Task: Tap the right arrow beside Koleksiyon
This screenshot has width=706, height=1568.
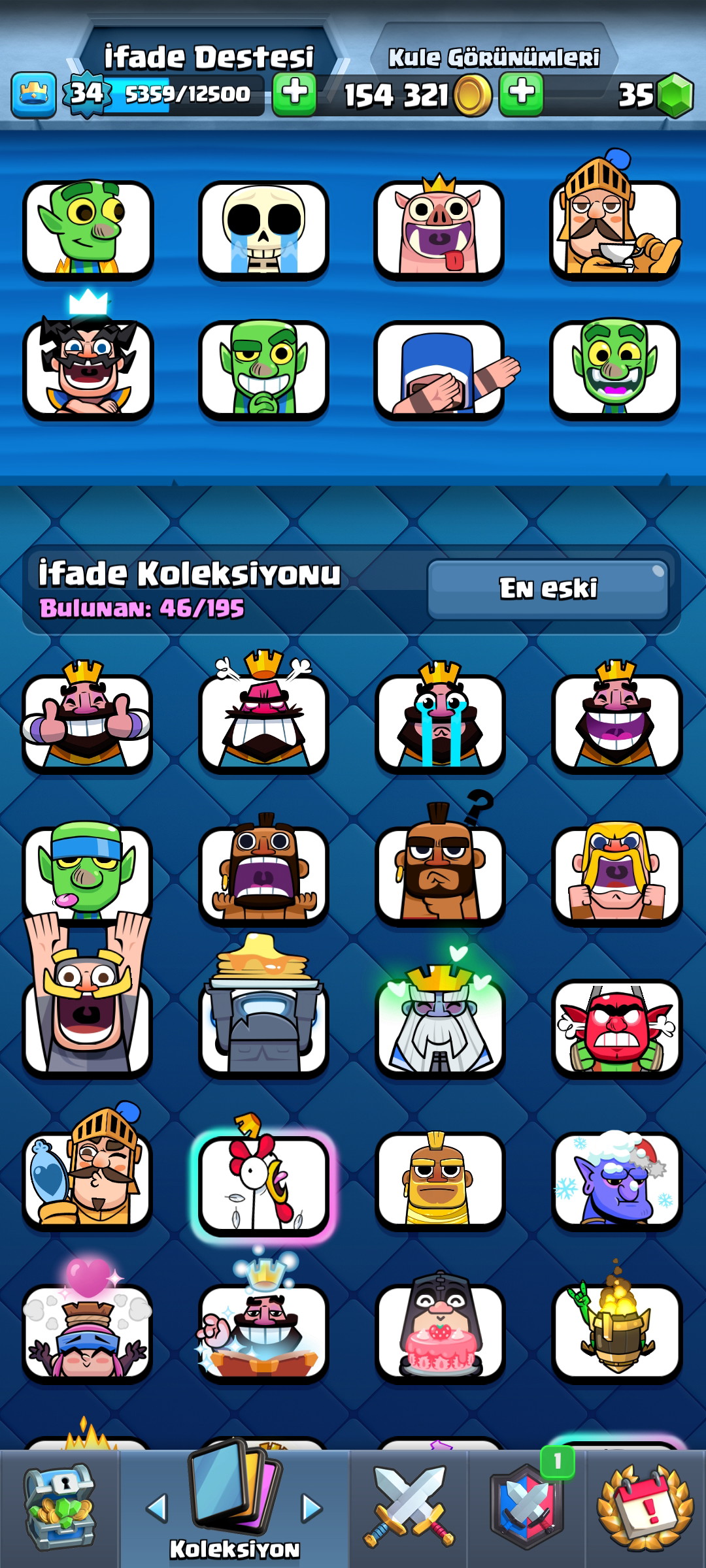Action: [312, 1507]
